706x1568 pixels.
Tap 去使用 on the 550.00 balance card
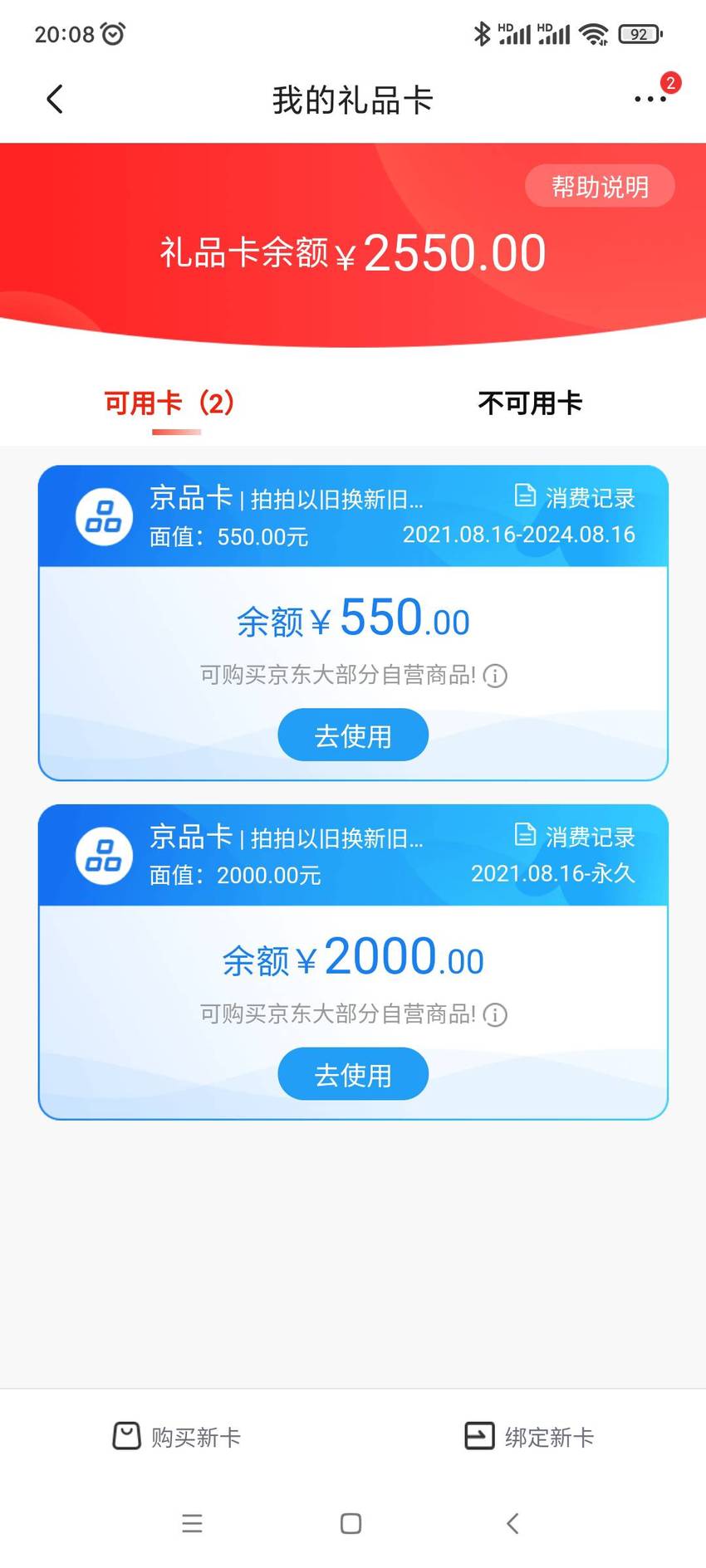[x=353, y=735]
